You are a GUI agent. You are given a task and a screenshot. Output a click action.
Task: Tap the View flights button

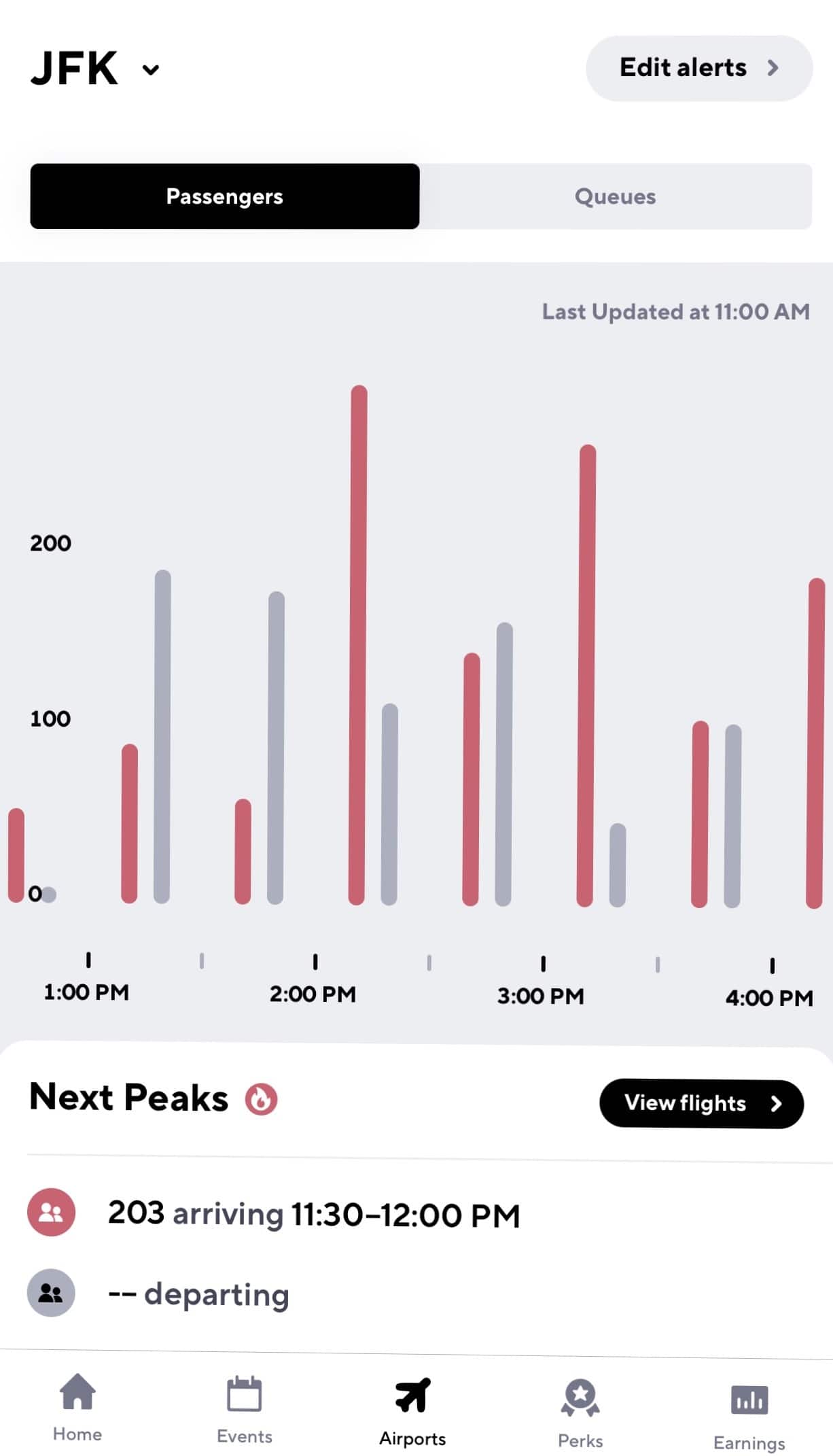(x=701, y=1103)
